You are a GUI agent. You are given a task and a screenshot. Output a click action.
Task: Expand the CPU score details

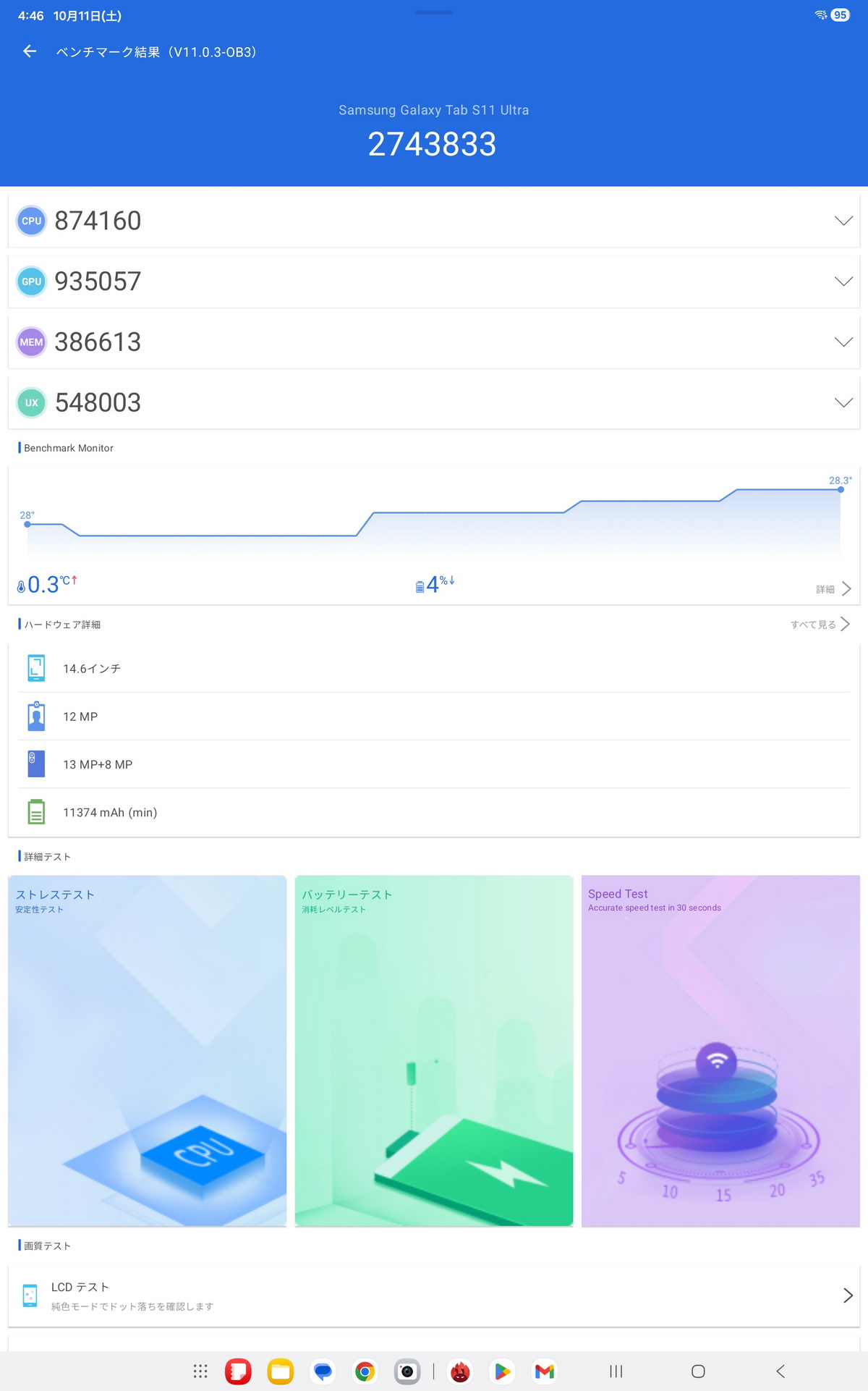843,221
